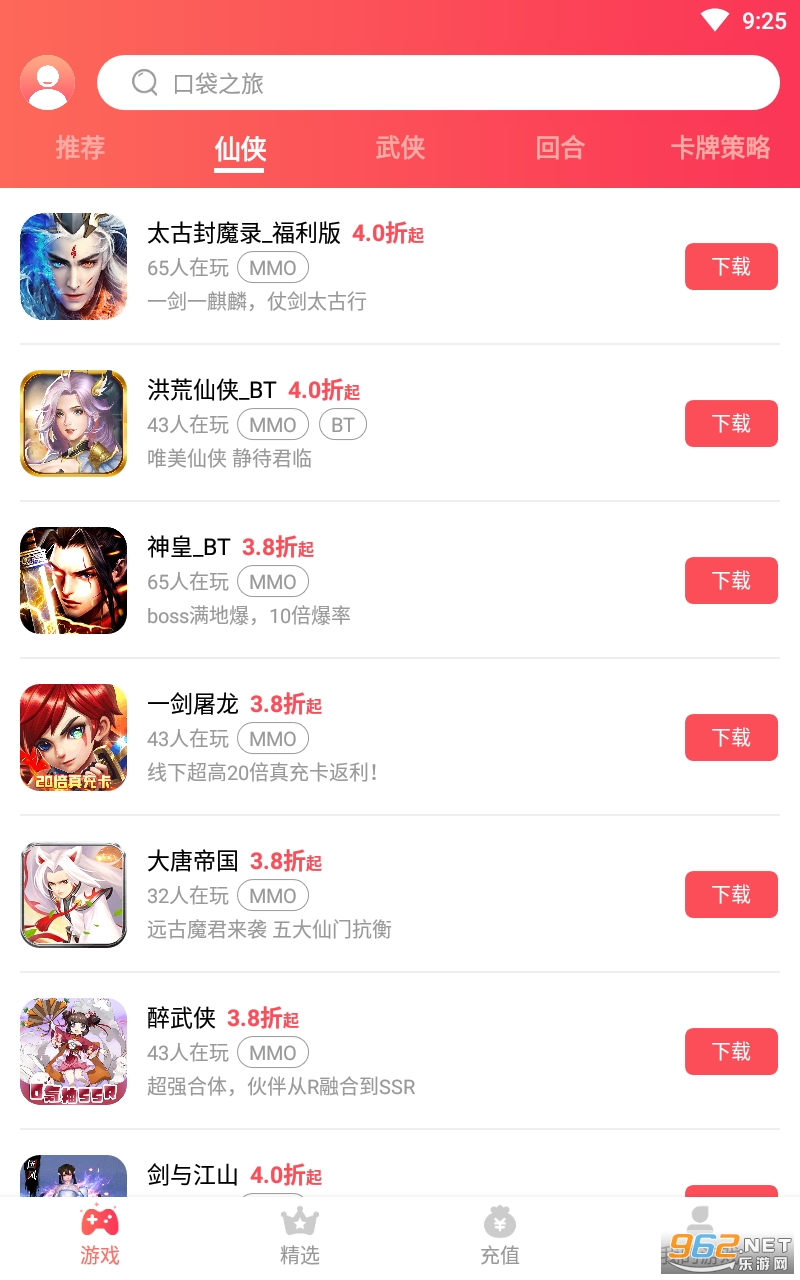This screenshot has height=1280, width=800.
Task: Download 醉武侠 game
Action: click(x=731, y=1051)
